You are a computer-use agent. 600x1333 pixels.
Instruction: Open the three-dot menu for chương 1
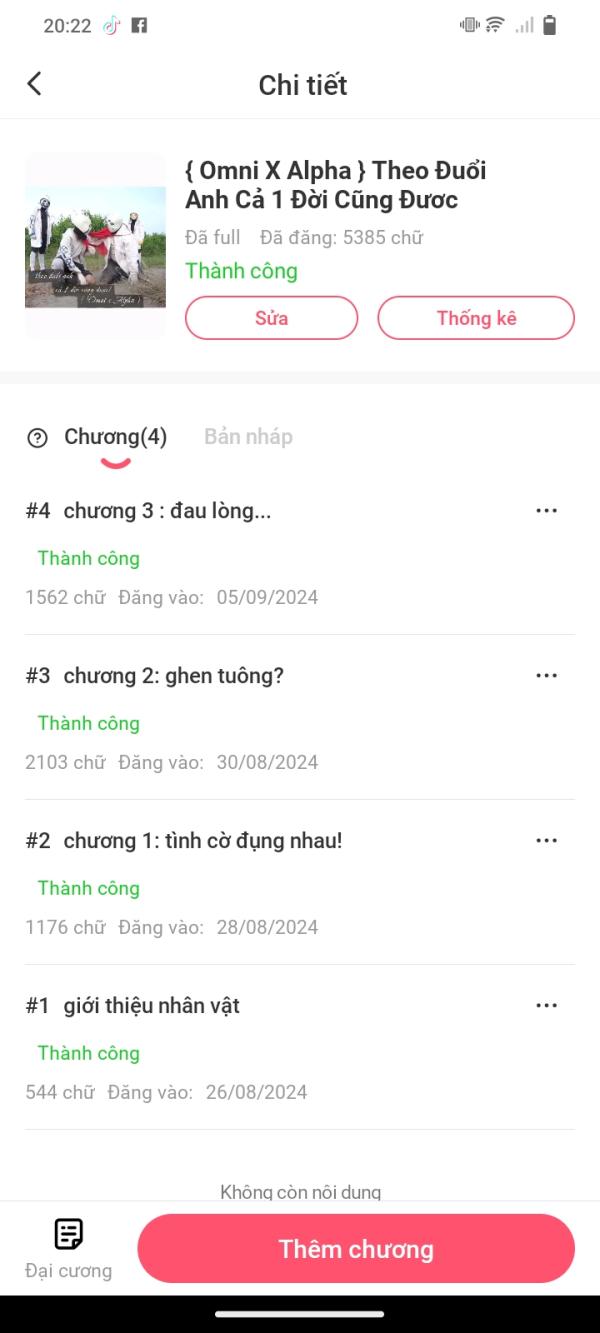546,841
